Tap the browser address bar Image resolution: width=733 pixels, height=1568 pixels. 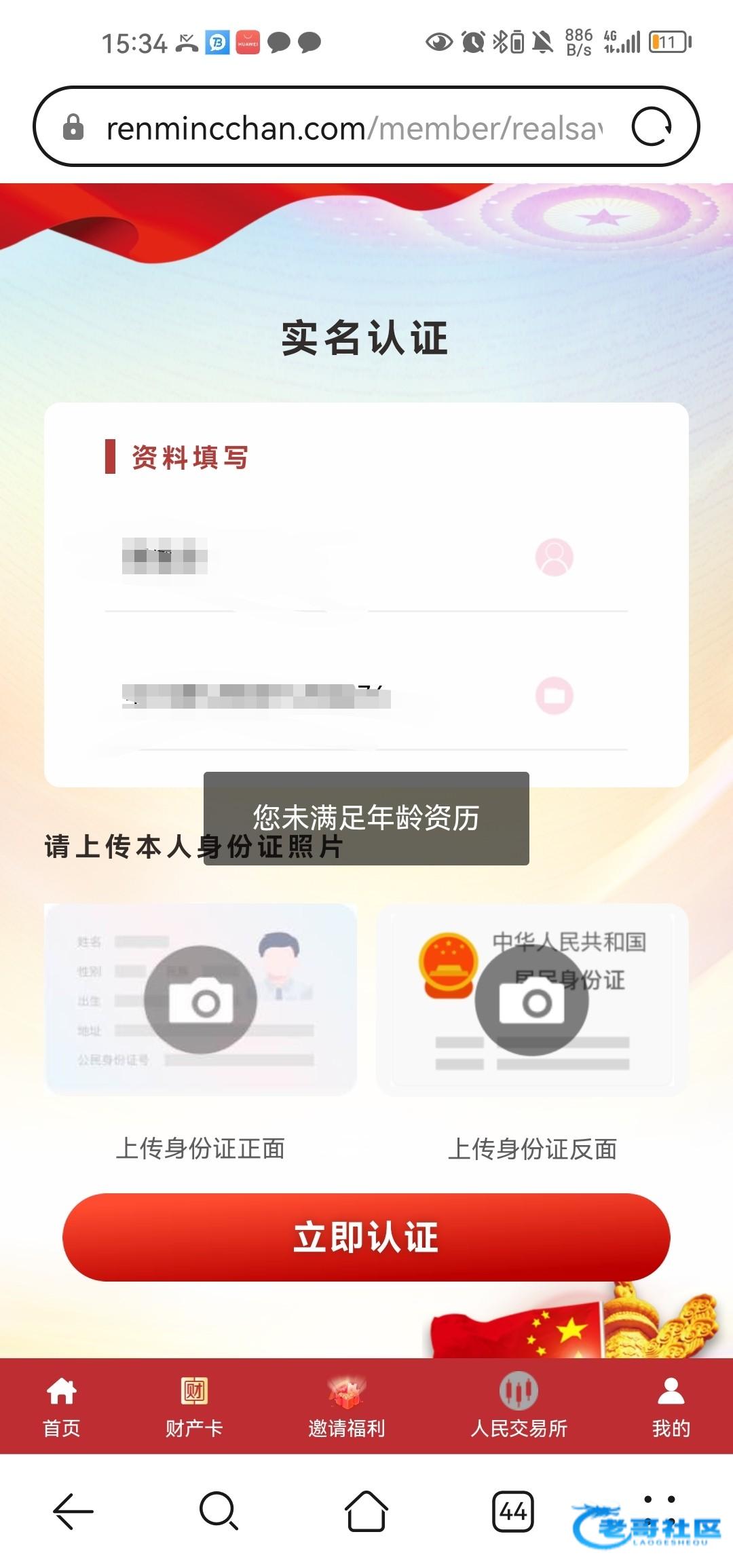(353, 128)
